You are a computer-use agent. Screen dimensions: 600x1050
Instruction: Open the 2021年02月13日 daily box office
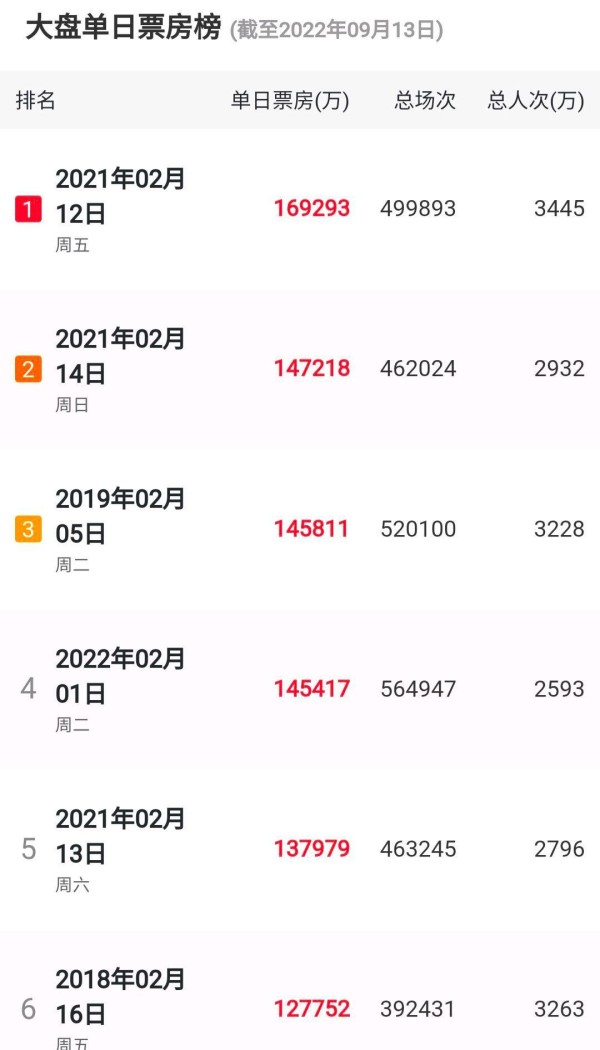coord(300,849)
